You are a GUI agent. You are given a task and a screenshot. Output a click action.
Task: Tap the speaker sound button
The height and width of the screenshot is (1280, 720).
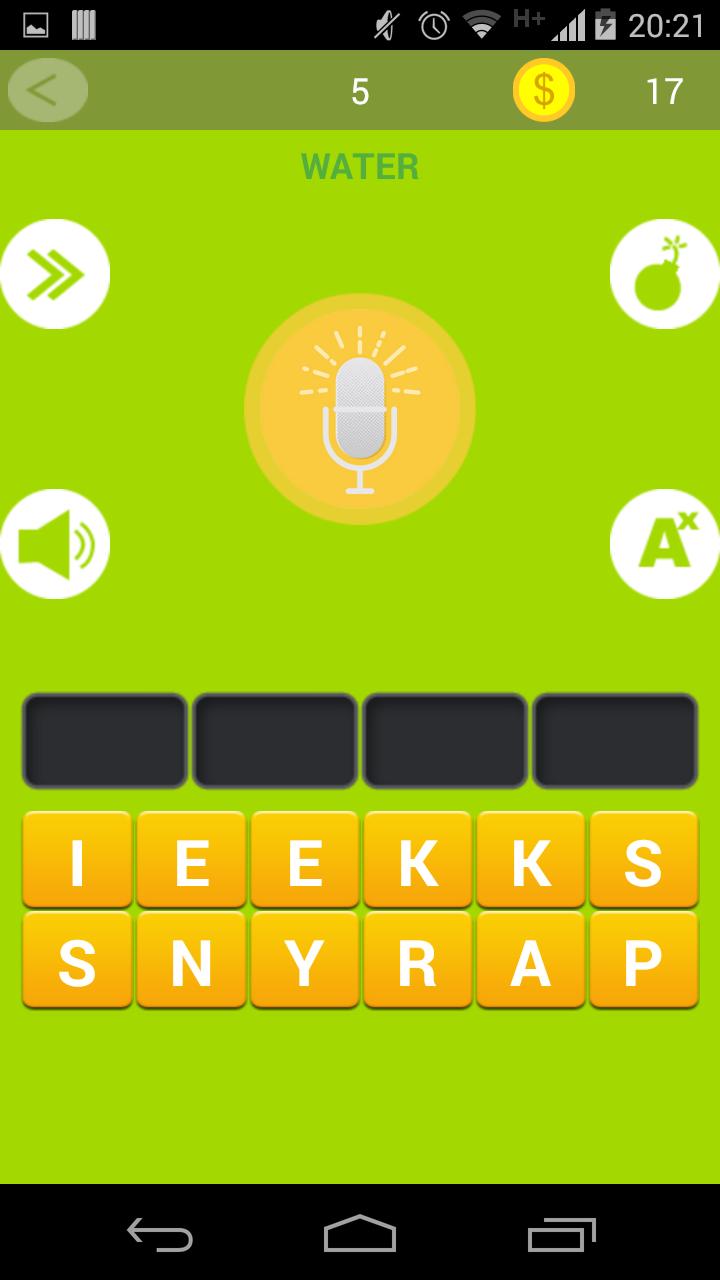(55, 544)
